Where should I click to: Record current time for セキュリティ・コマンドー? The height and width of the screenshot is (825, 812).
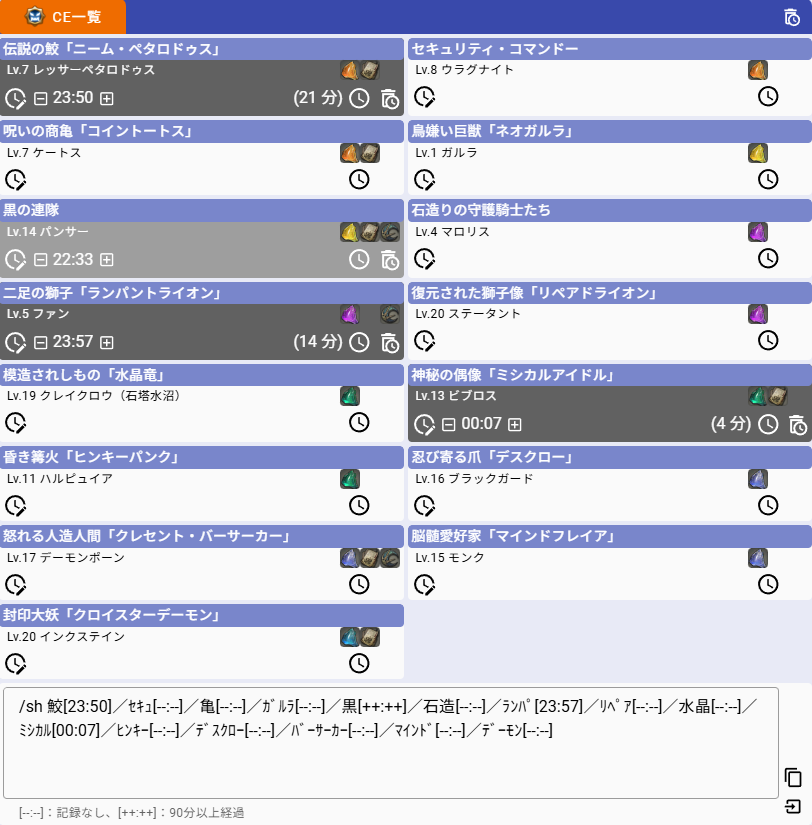coord(767,96)
